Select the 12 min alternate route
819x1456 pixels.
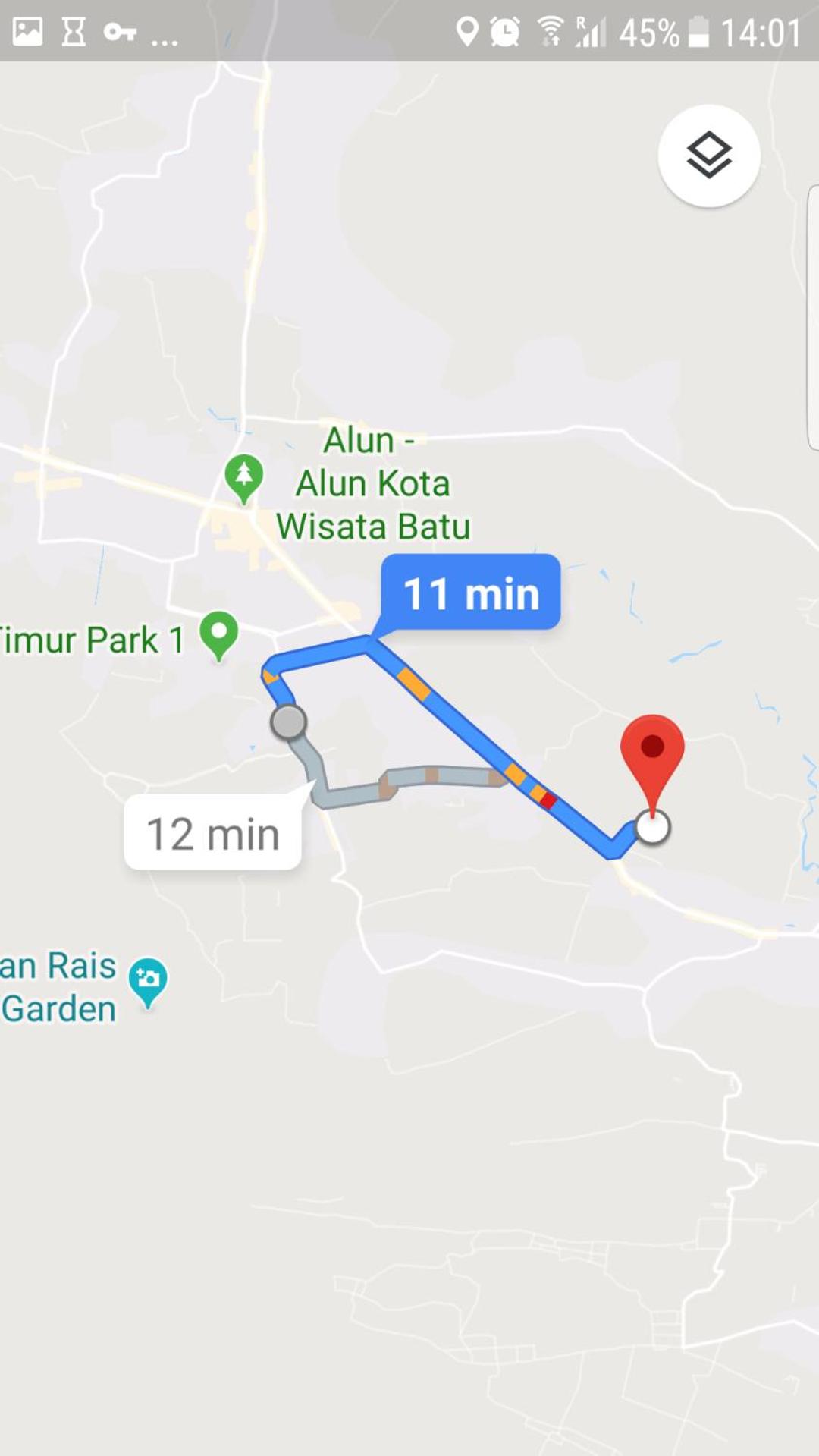tap(213, 834)
